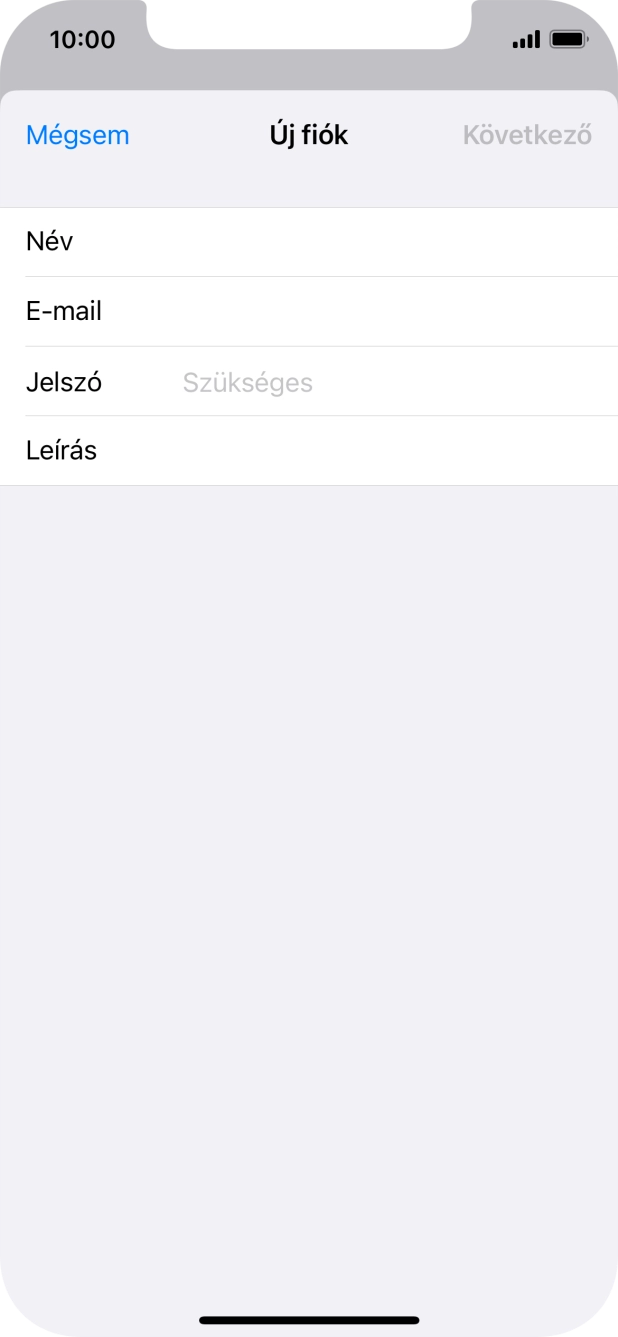Focus the E-mail address field
This screenshot has height=1337, width=618.
(390, 312)
